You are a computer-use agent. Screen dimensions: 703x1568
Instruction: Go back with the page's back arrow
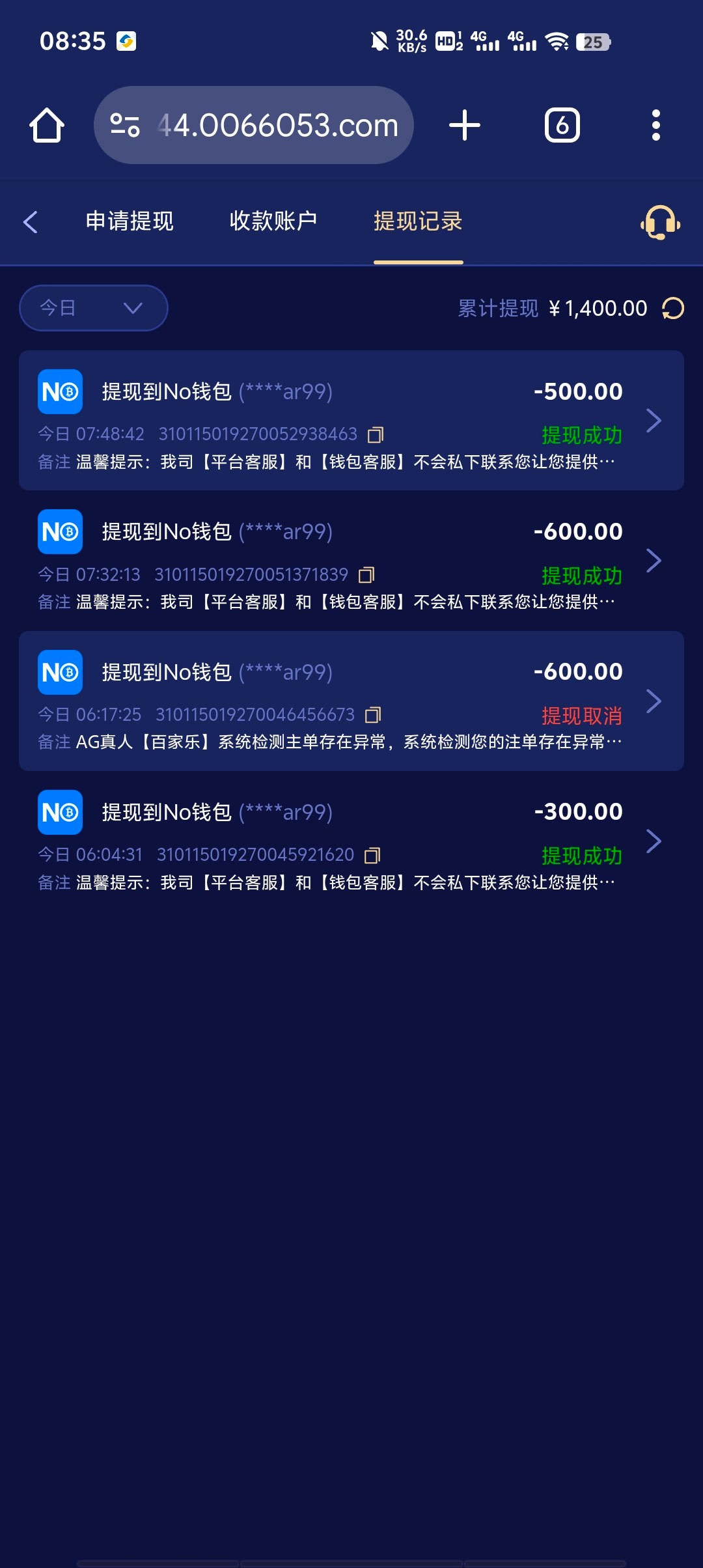(x=31, y=221)
